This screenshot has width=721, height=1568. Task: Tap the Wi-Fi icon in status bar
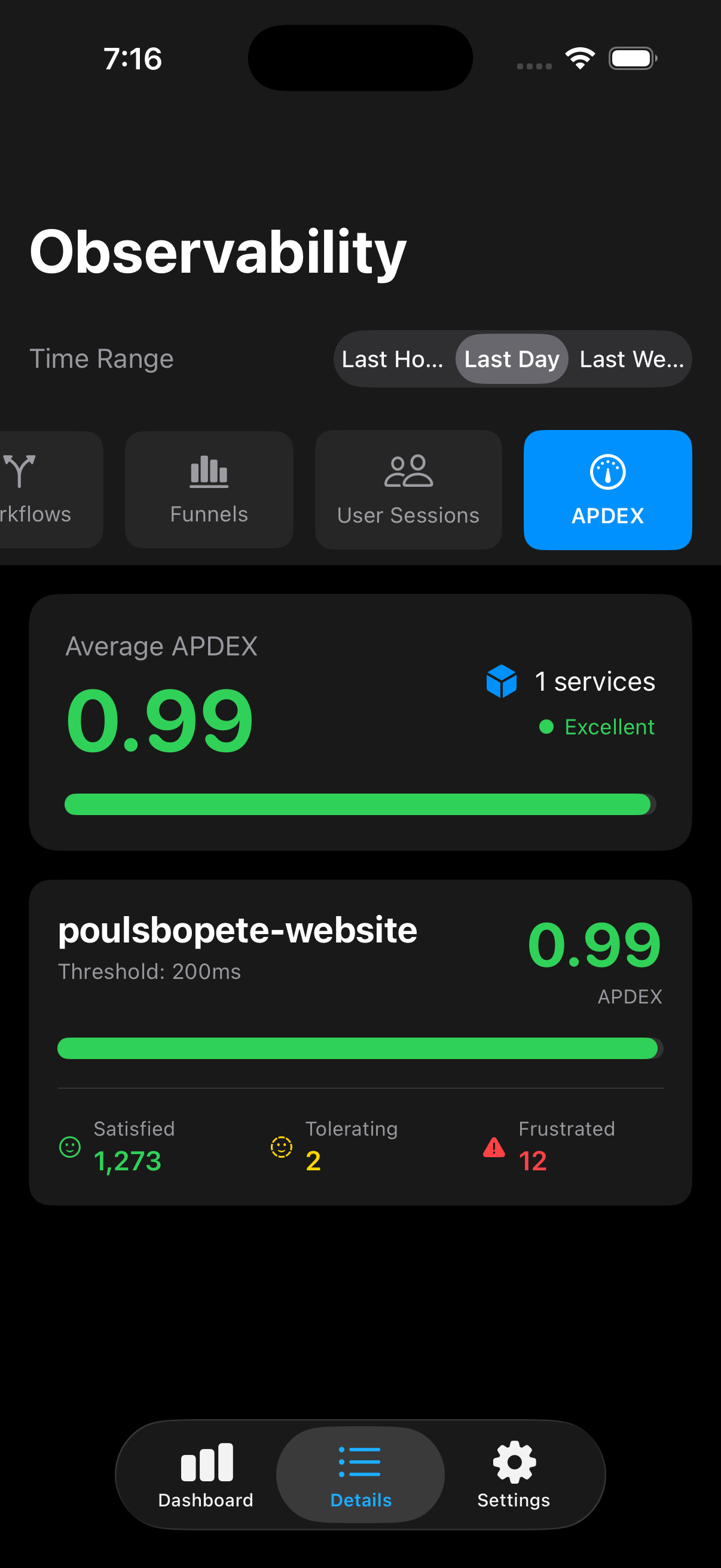[x=580, y=57]
